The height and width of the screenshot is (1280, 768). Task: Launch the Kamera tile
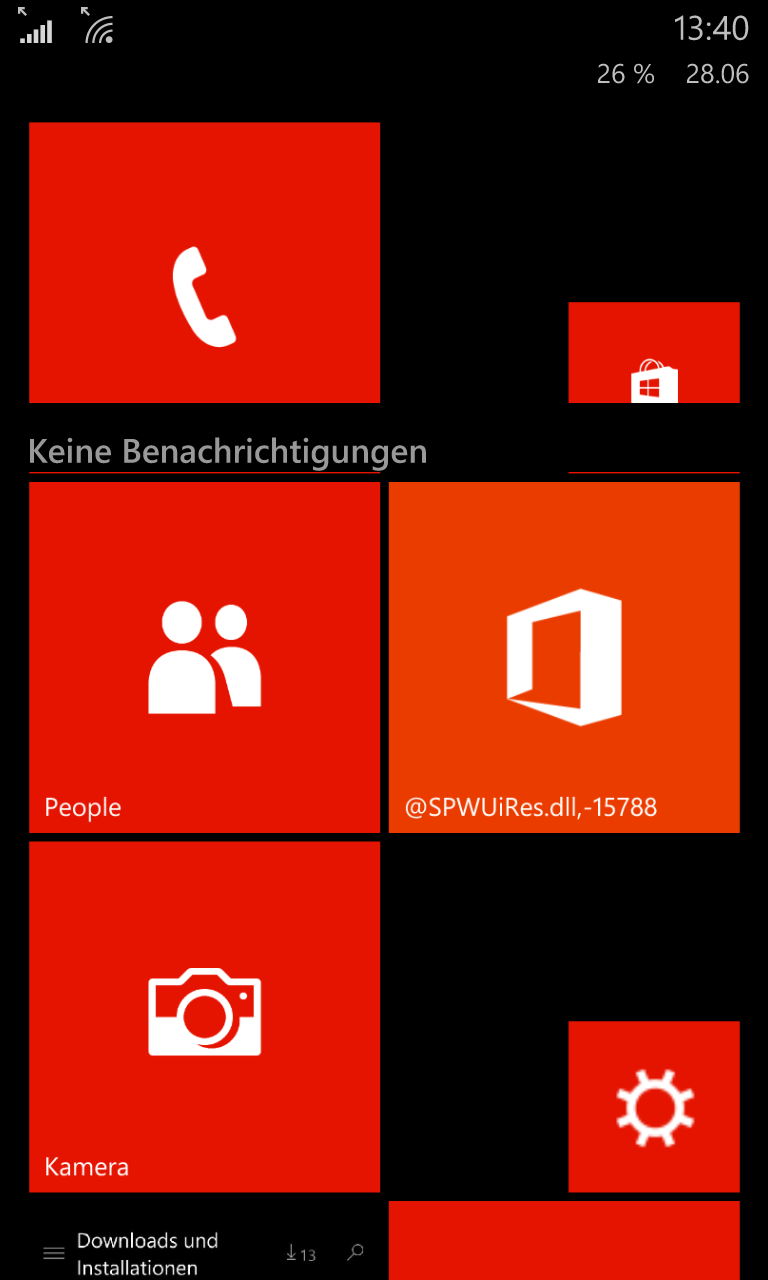[x=204, y=1017]
